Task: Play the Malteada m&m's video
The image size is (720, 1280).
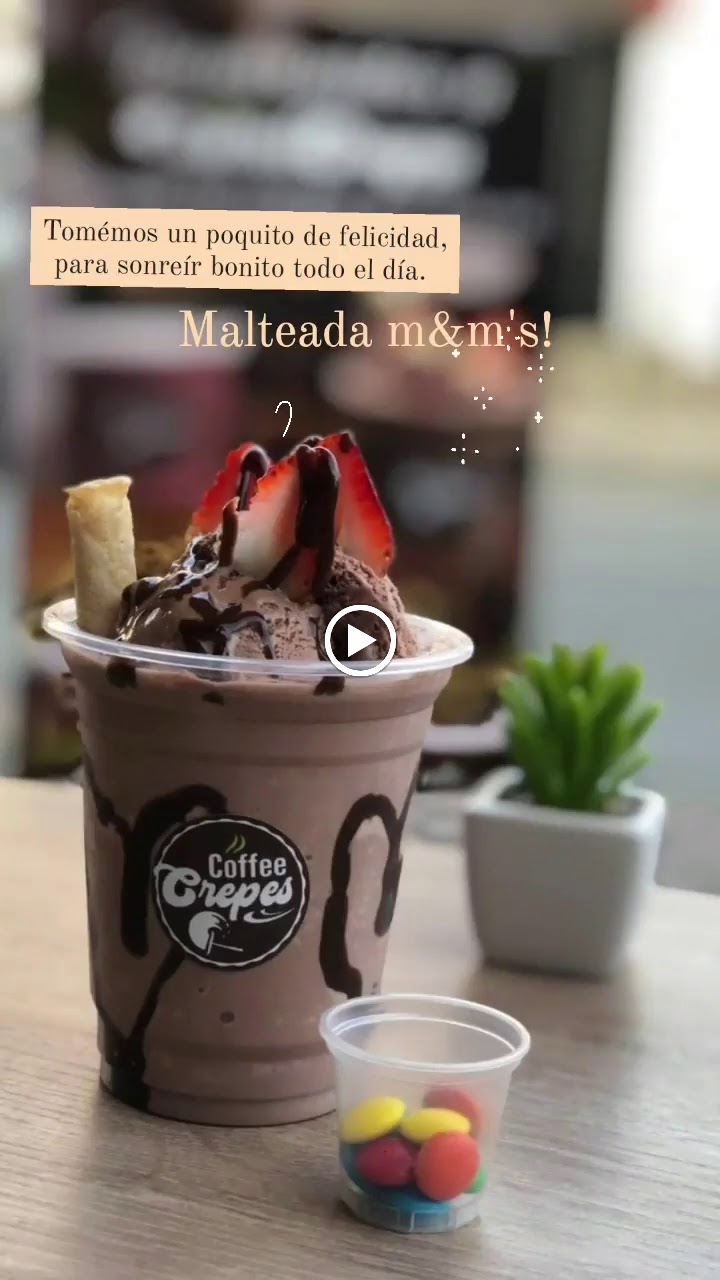Action: coord(360,640)
